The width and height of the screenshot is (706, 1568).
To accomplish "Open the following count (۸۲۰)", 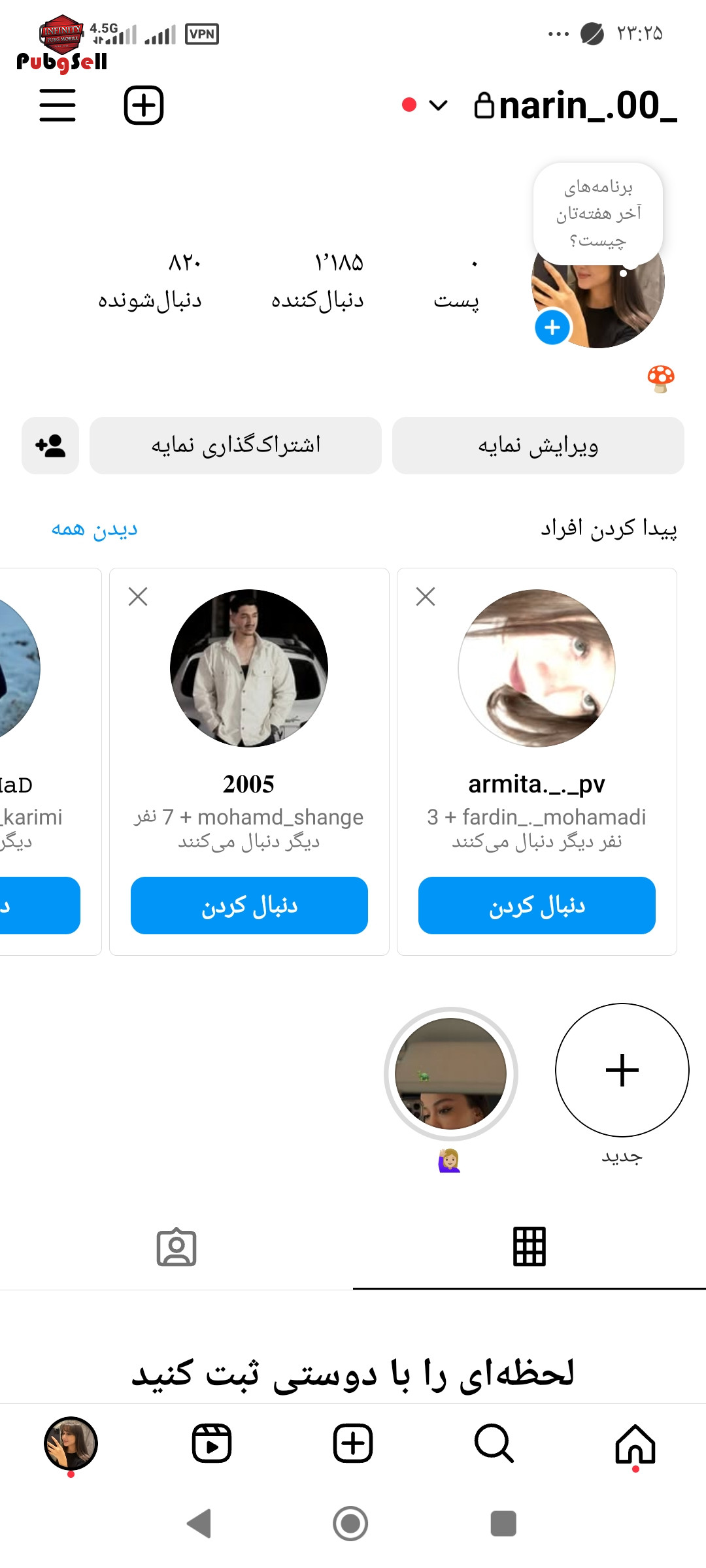I will click(150, 282).
